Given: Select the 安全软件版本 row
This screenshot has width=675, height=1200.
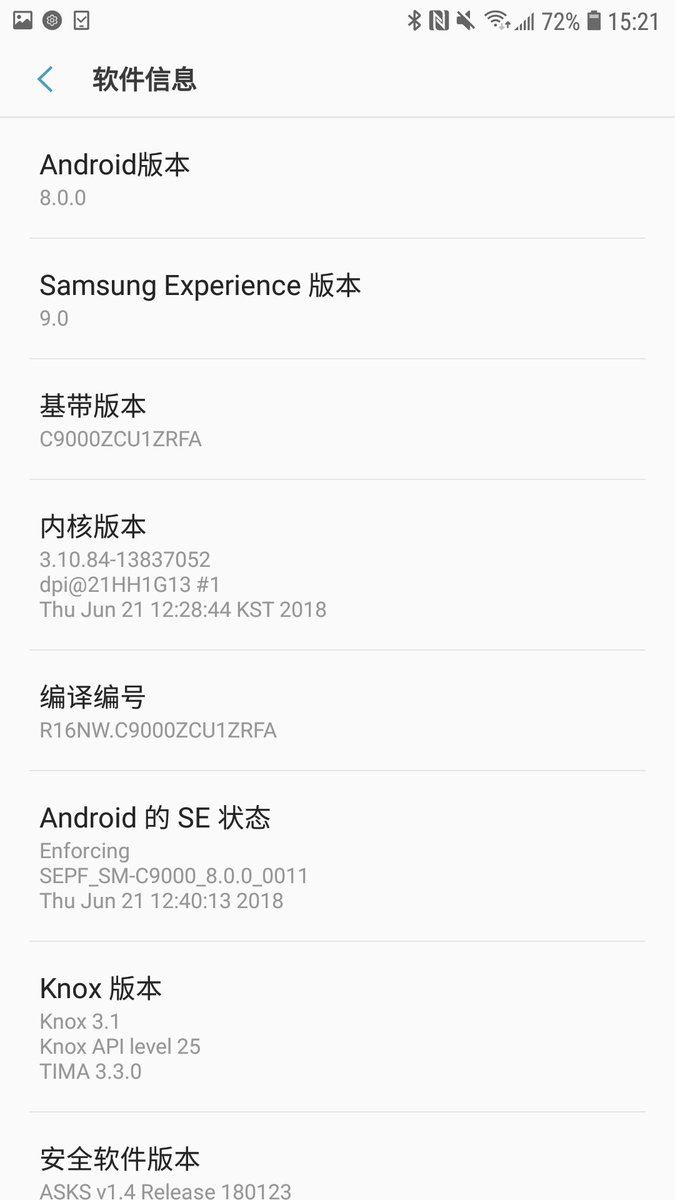Looking at the screenshot, I should click(x=337, y=1172).
